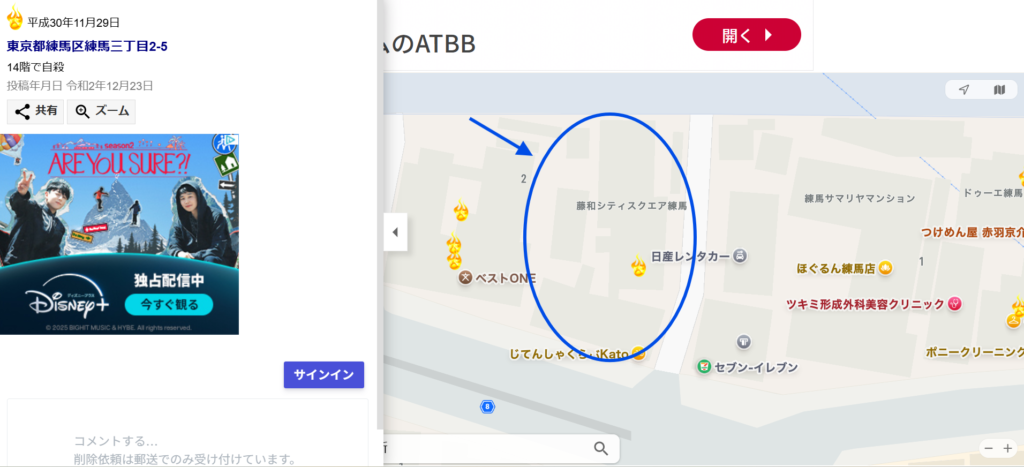
Task: Switch the map type with the map icon
Action: click(x=999, y=90)
